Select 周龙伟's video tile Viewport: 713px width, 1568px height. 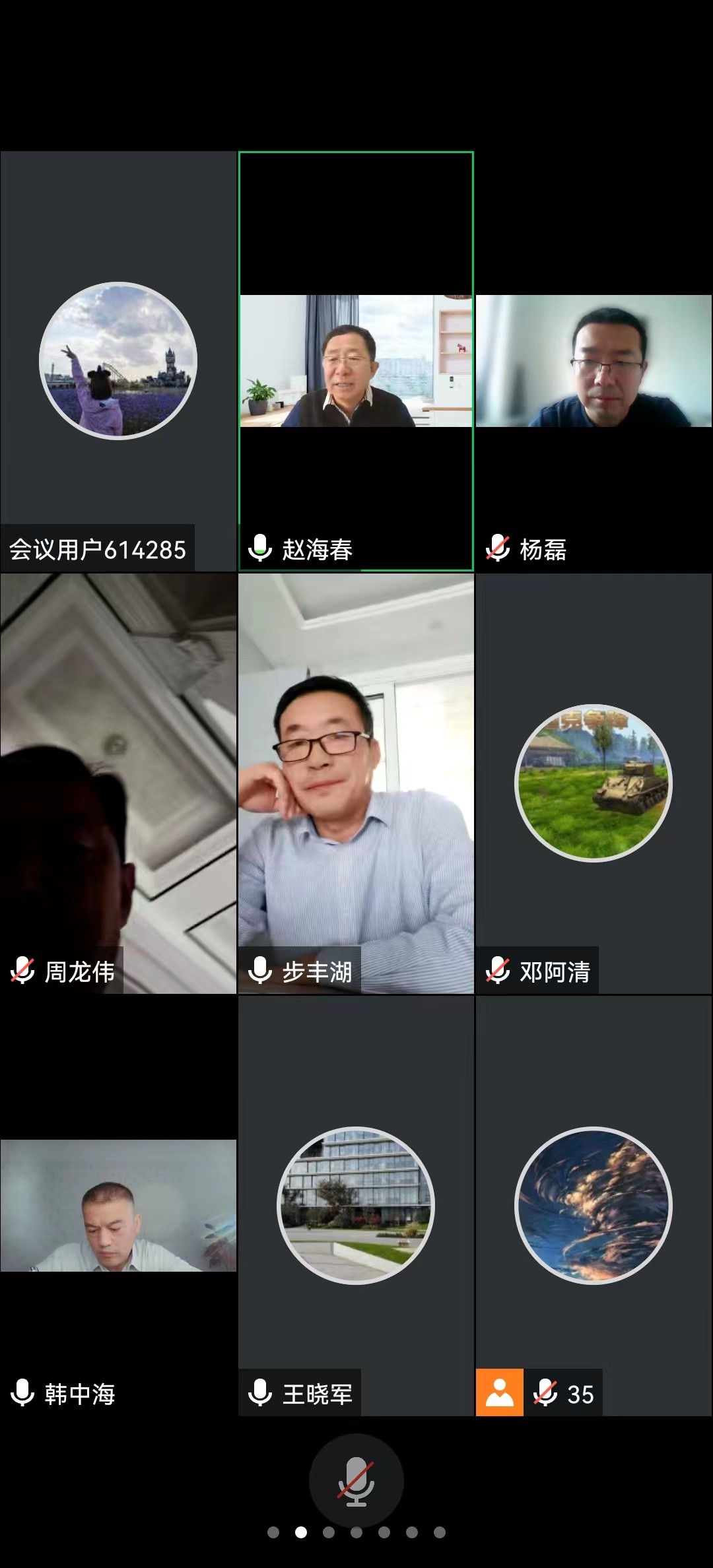pos(118,783)
